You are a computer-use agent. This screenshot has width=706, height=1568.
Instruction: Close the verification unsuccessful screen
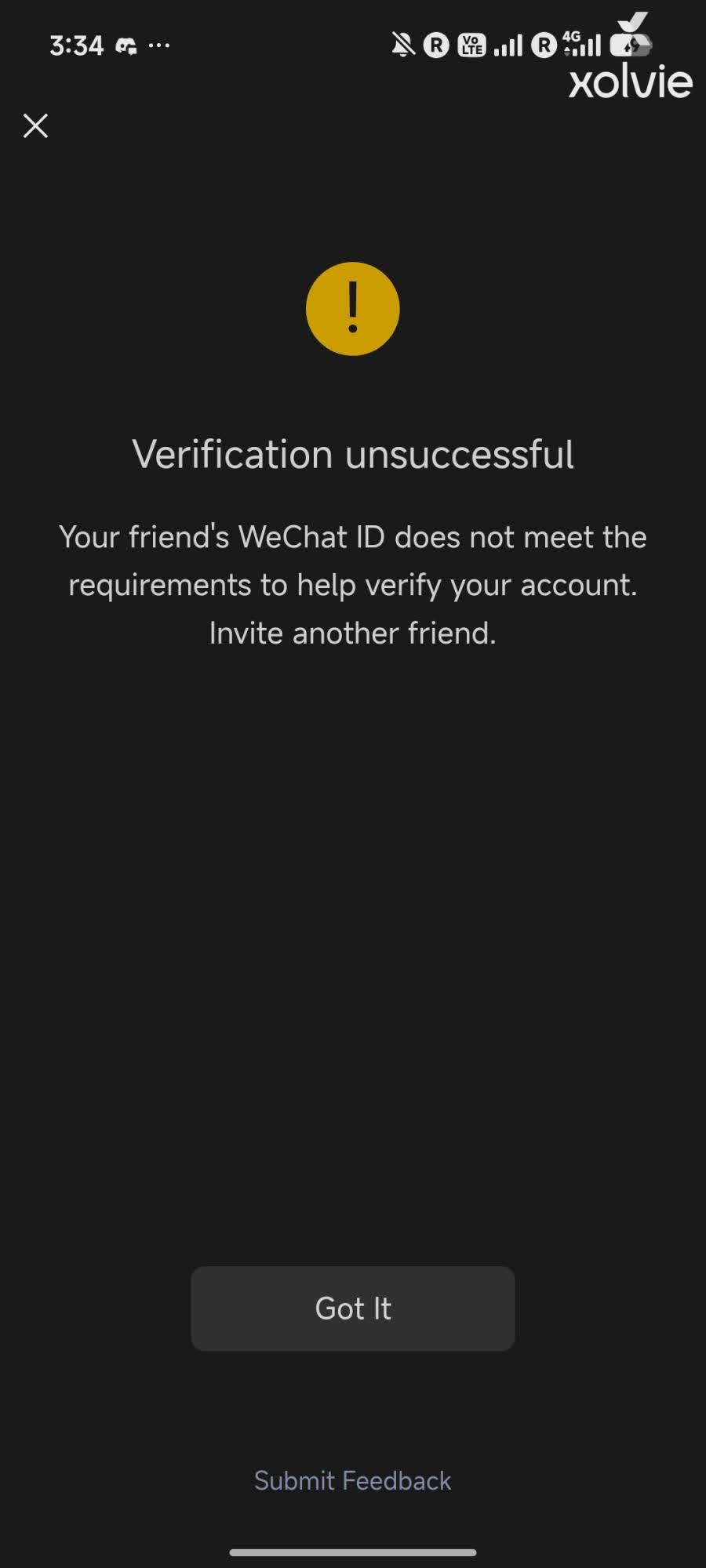35,125
